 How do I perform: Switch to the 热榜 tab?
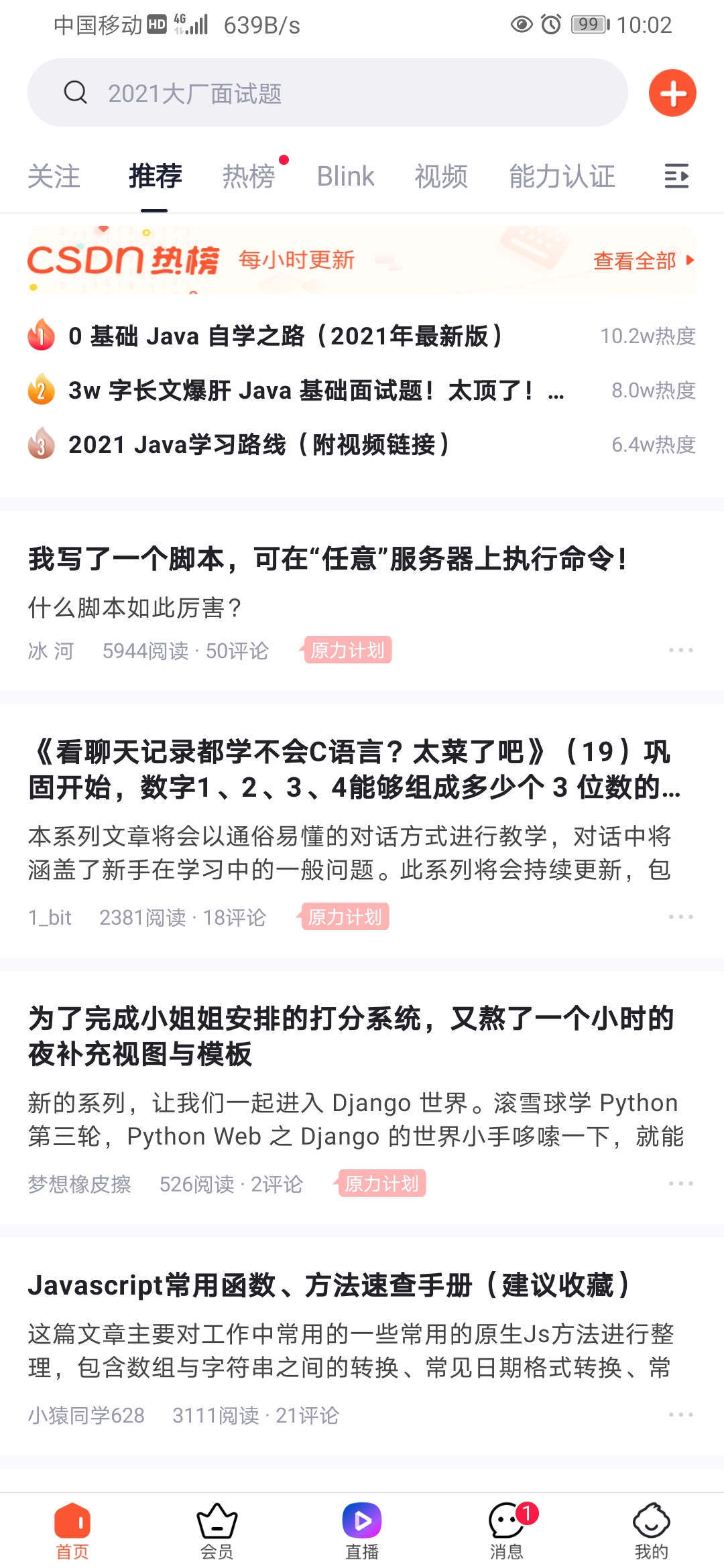tap(249, 176)
